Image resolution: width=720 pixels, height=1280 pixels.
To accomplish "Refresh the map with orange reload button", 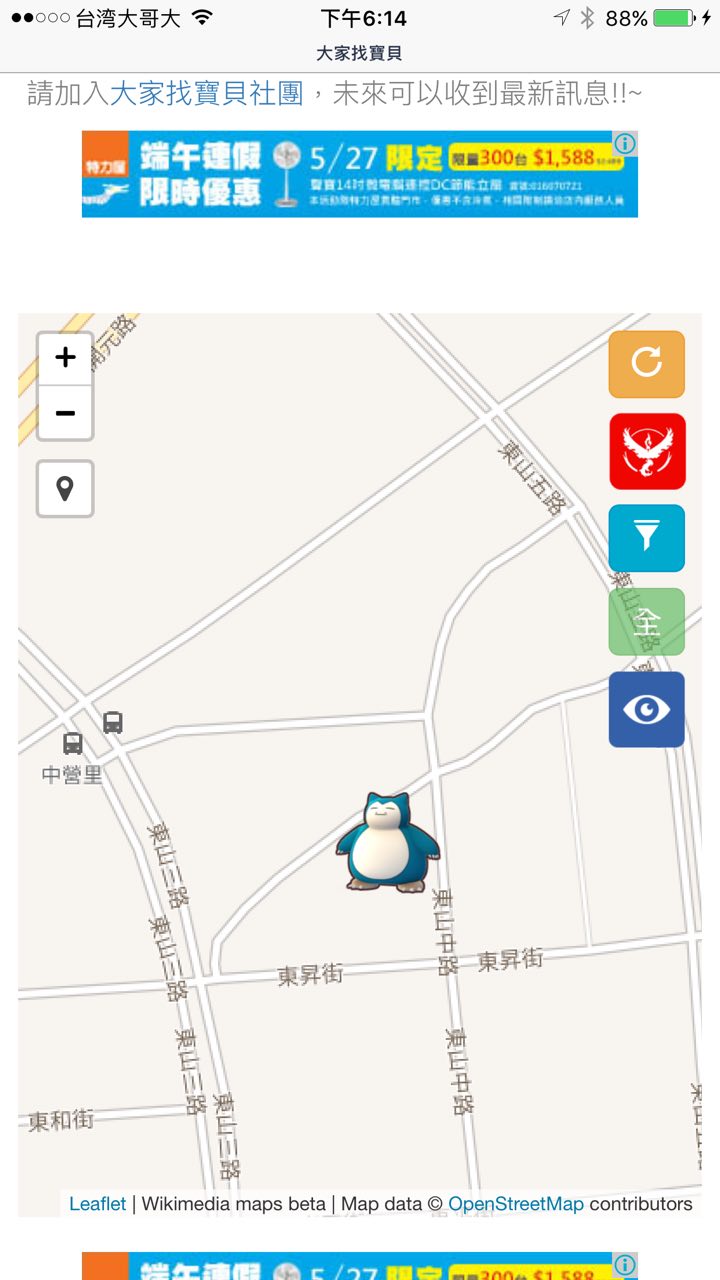I will click(647, 364).
